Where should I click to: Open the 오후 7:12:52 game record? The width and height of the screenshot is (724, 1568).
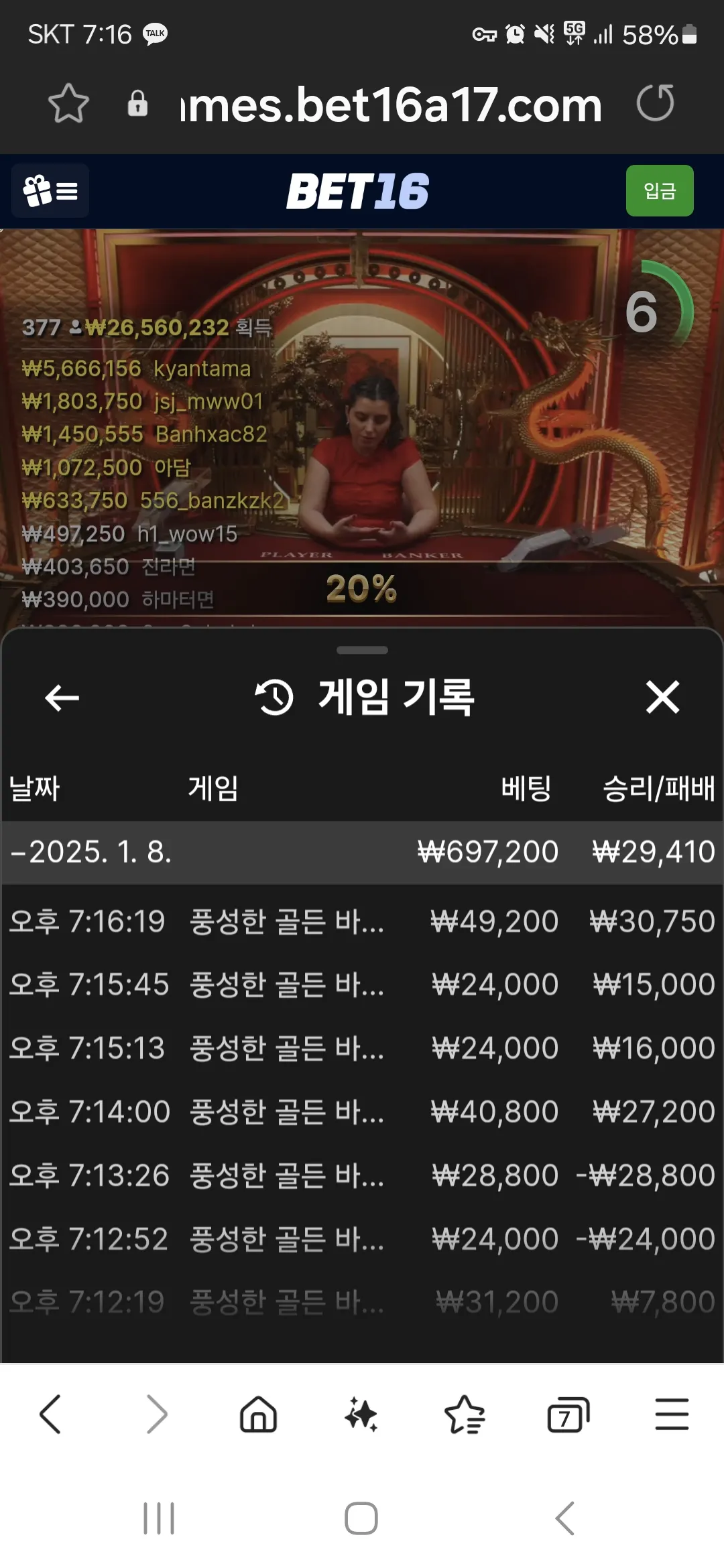coord(362,1239)
